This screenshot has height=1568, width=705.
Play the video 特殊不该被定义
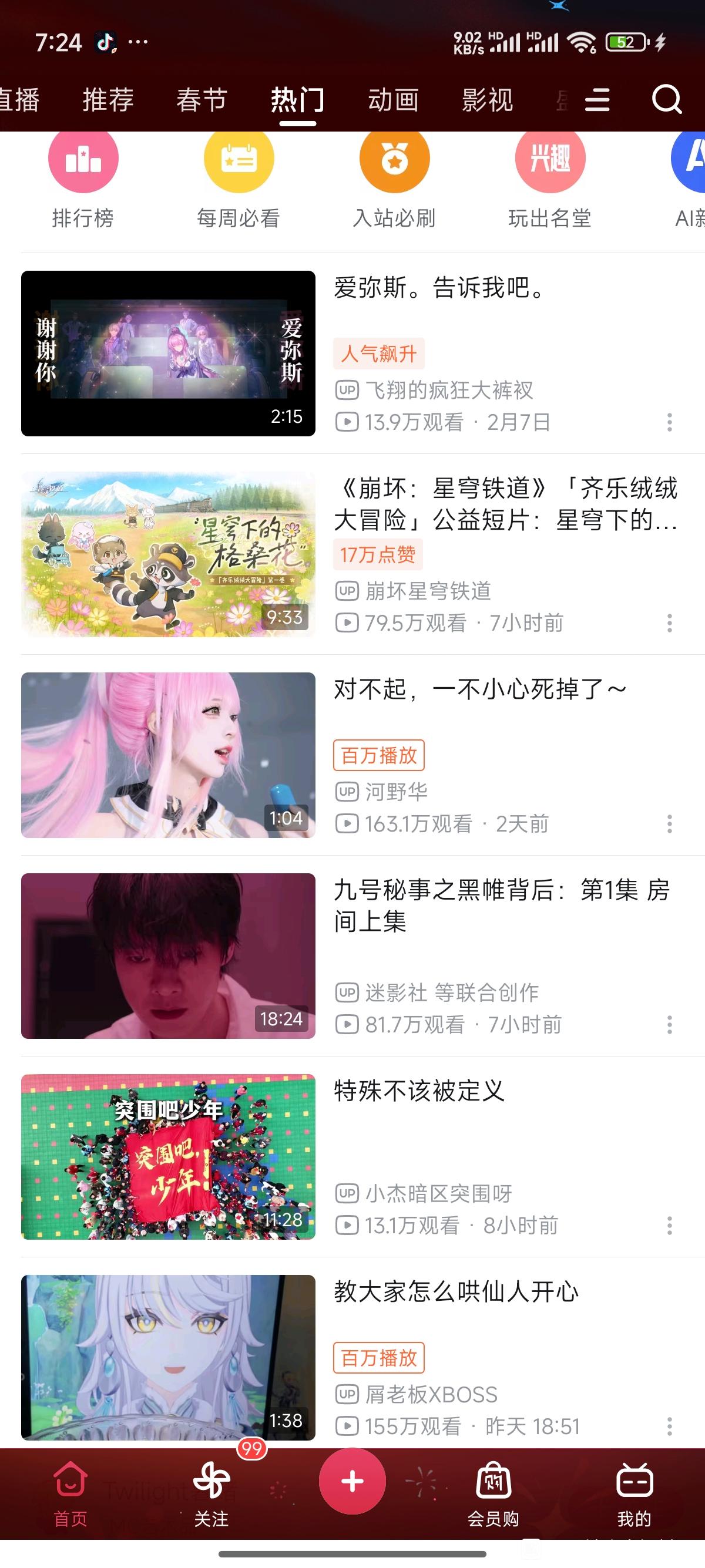coord(168,1156)
